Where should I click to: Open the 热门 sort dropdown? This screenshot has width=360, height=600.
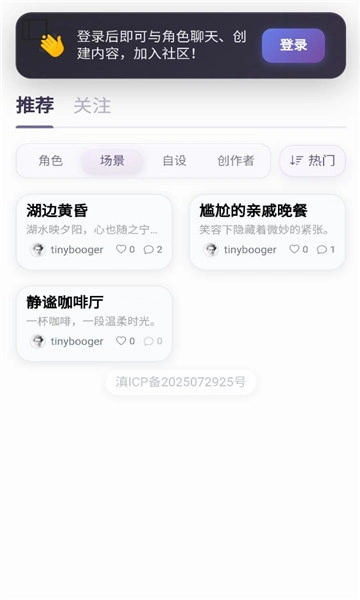(313, 161)
